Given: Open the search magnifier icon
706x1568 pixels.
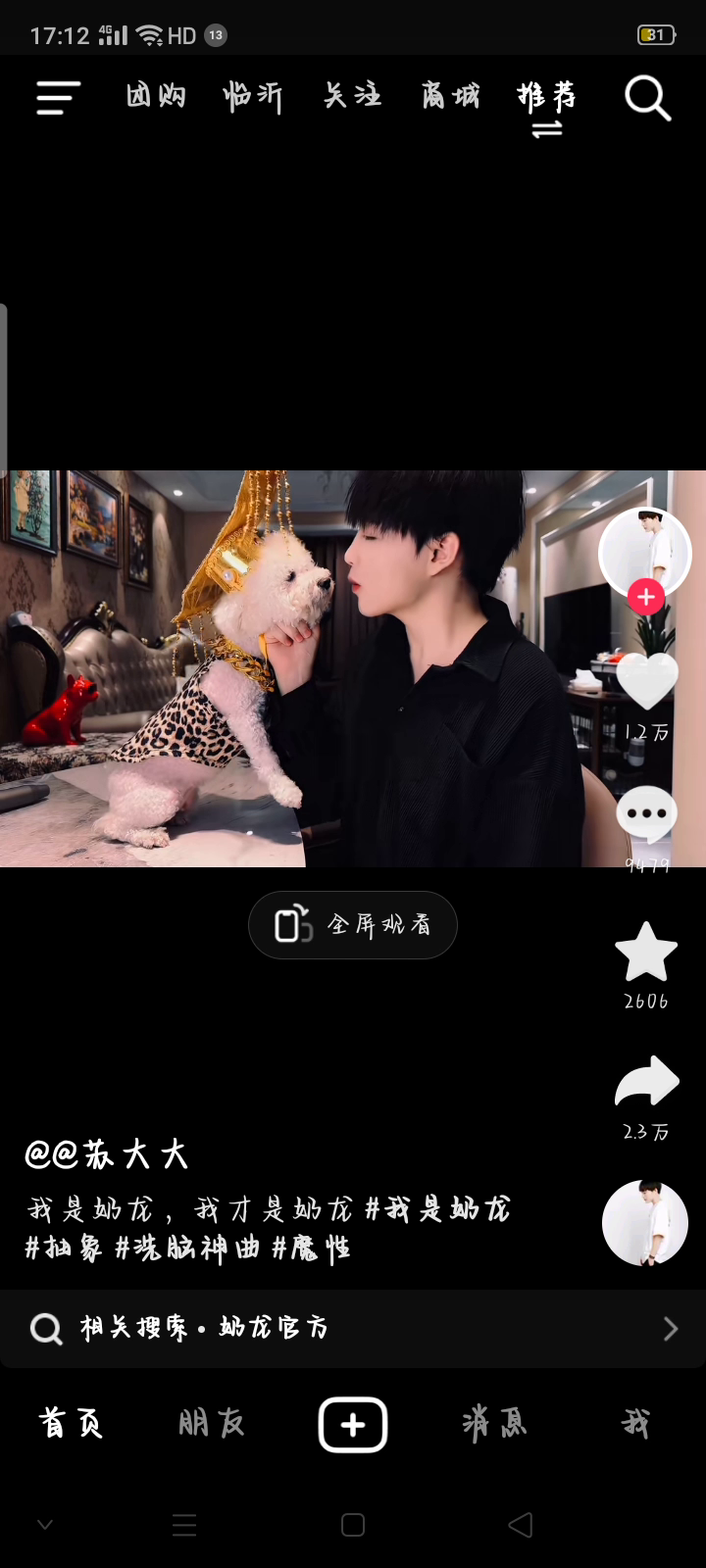Looking at the screenshot, I should pyautogui.click(x=647, y=98).
